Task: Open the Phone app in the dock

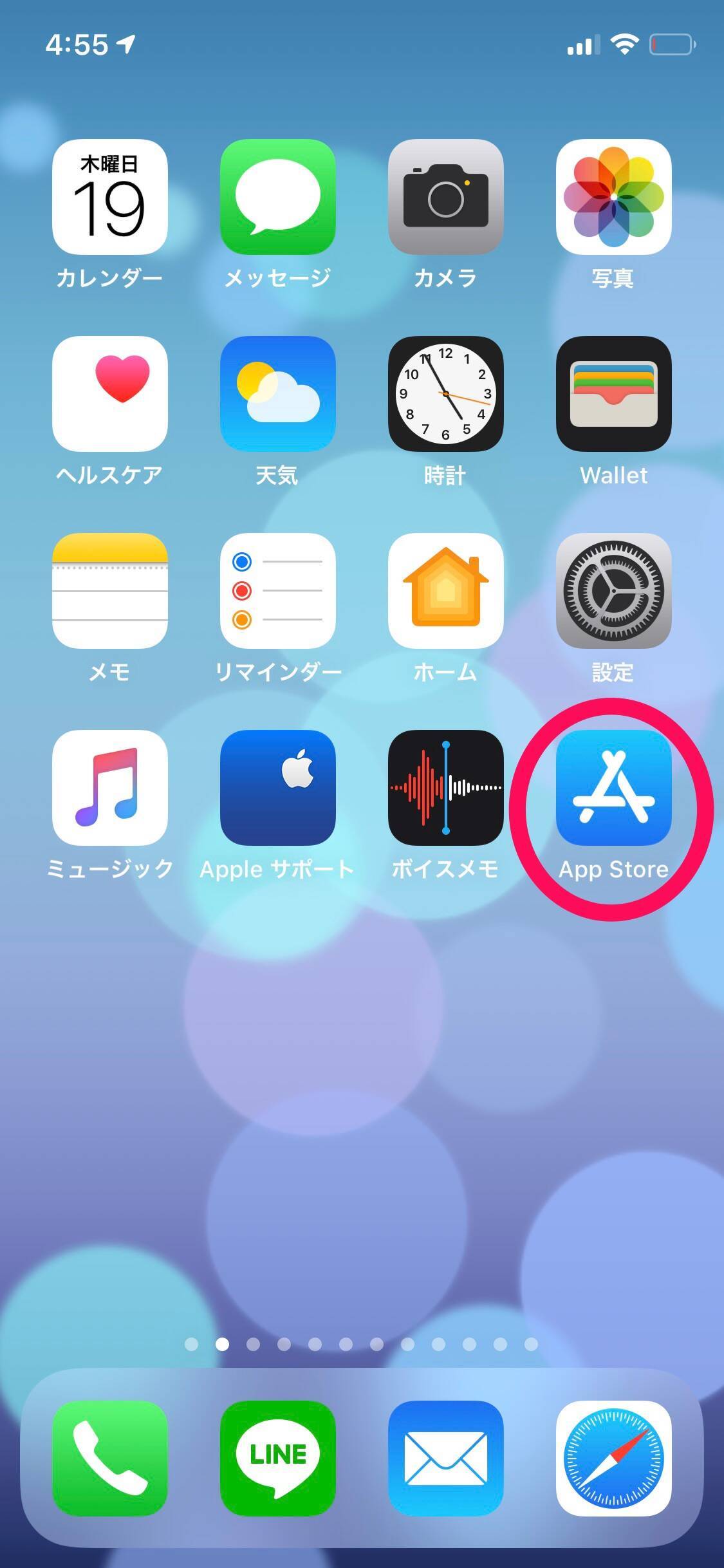Action: click(x=110, y=1459)
